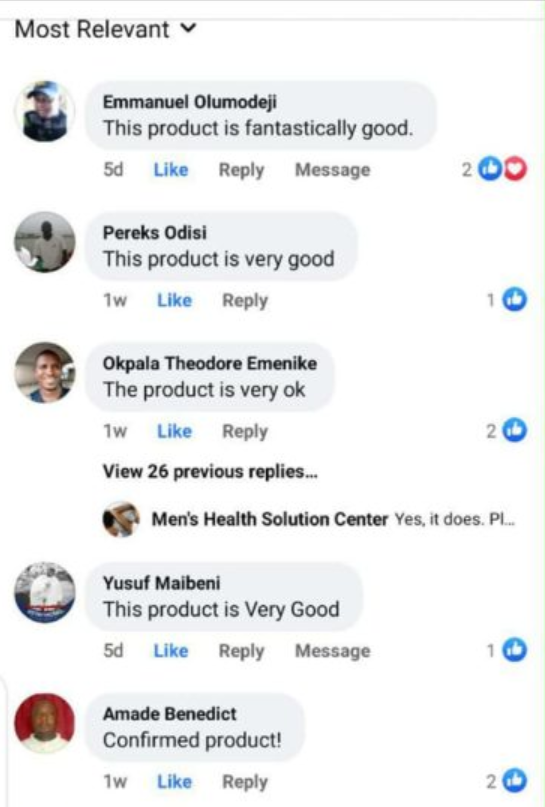Open Amade Benedict's profile name
This screenshot has width=545, height=807.
[x=170, y=714]
